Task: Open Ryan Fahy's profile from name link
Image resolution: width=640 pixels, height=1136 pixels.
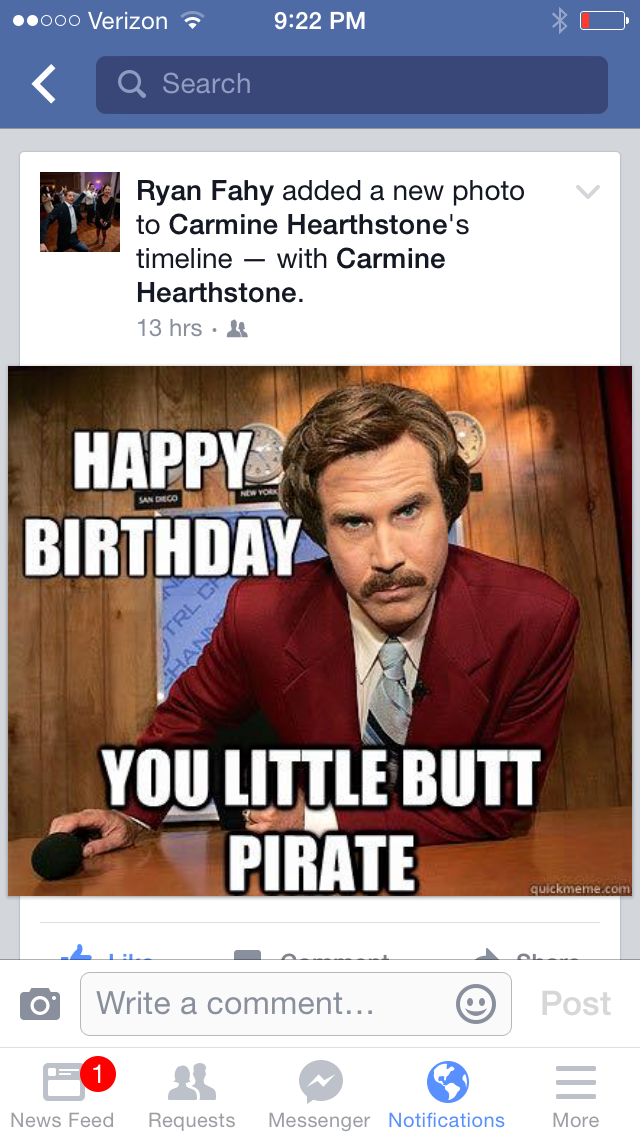Action: (204, 191)
